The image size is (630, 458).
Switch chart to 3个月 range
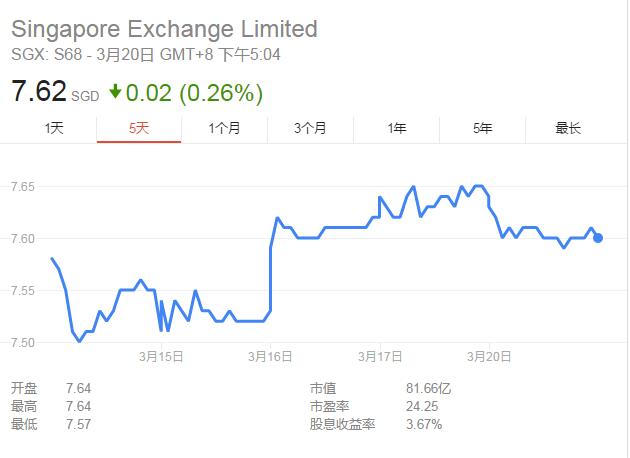pyautogui.click(x=311, y=128)
